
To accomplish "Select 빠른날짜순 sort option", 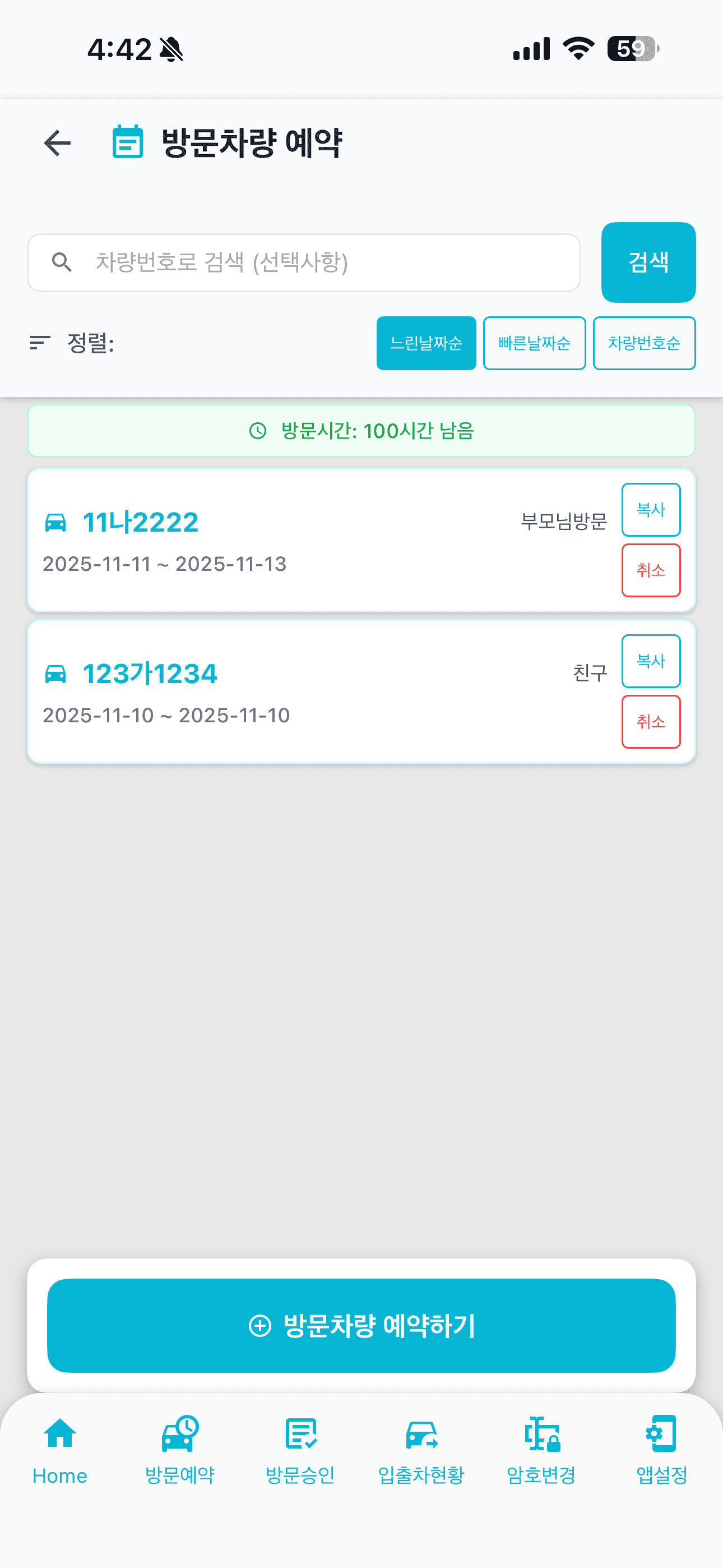I will [x=534, y=343].
